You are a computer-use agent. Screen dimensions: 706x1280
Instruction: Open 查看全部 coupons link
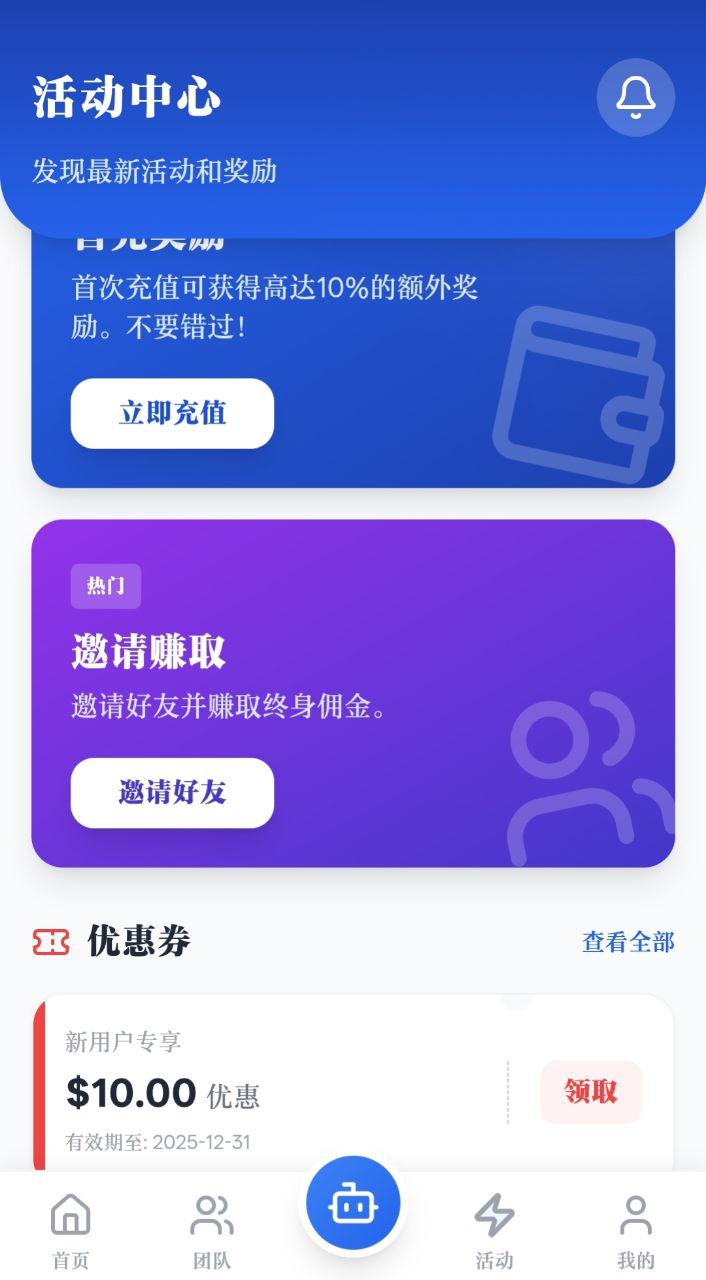click(628, 942)
